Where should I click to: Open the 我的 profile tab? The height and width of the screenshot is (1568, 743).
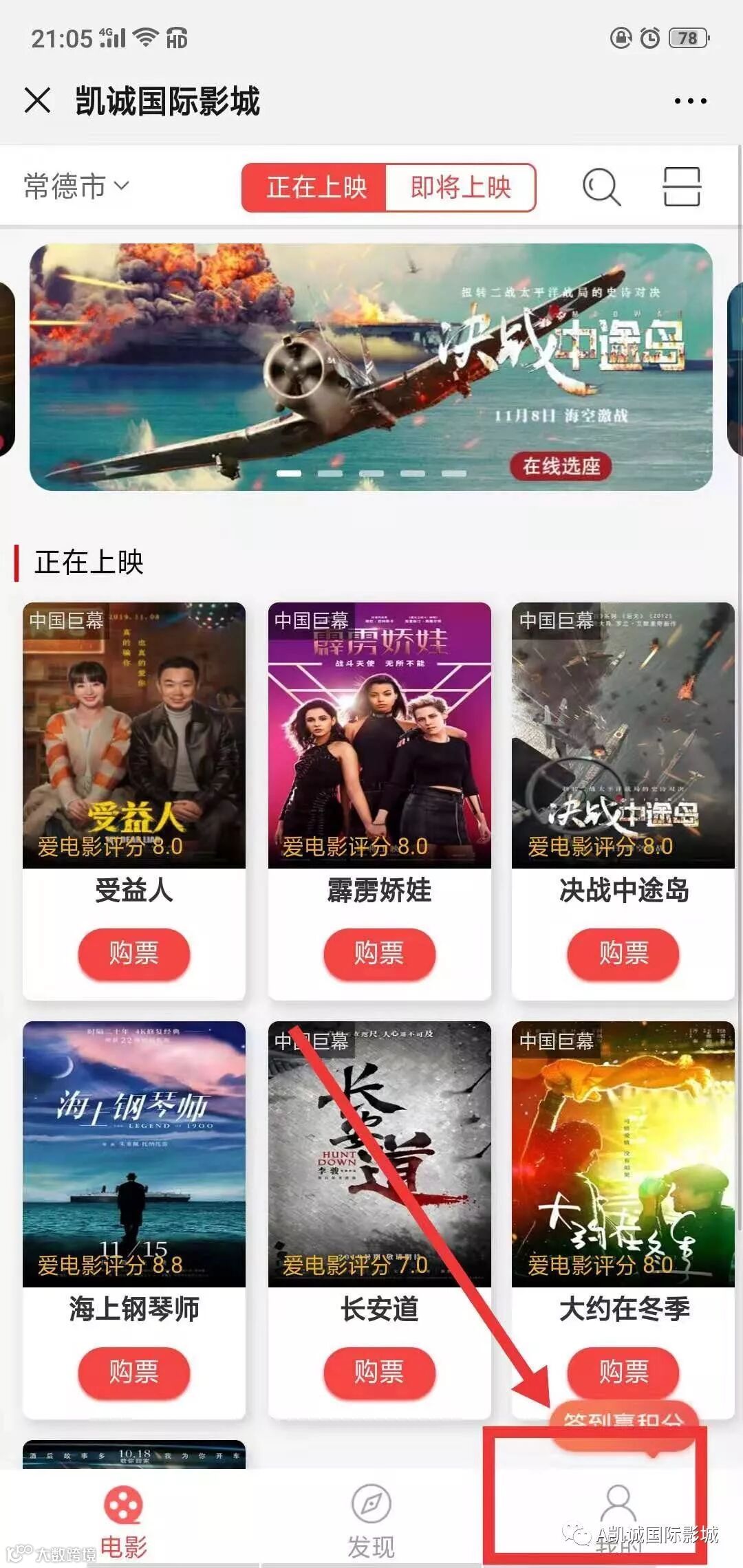pyautogui.click(x=618, y=1517)
